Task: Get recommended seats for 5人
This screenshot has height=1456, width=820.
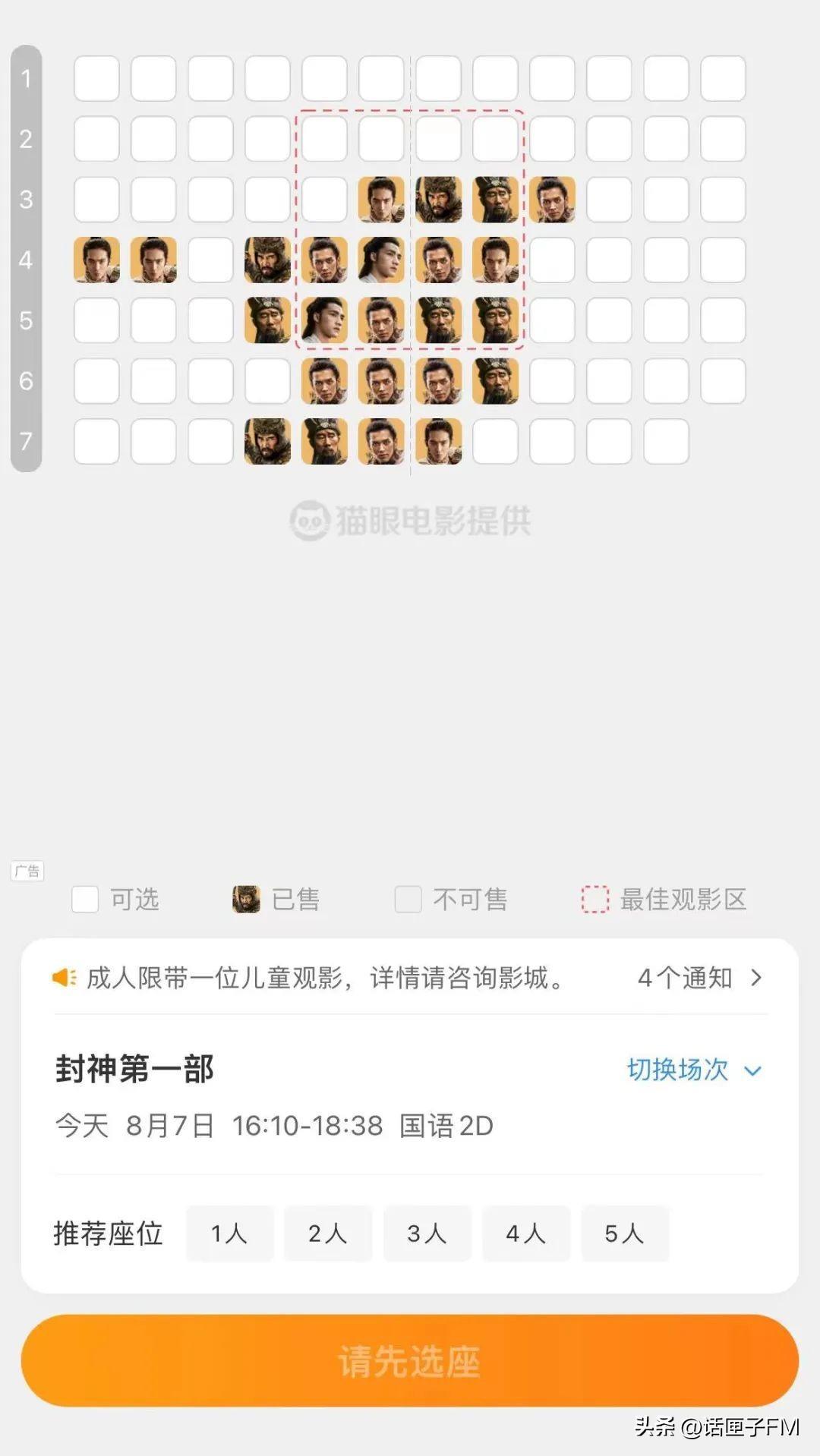Action: 624,1234
